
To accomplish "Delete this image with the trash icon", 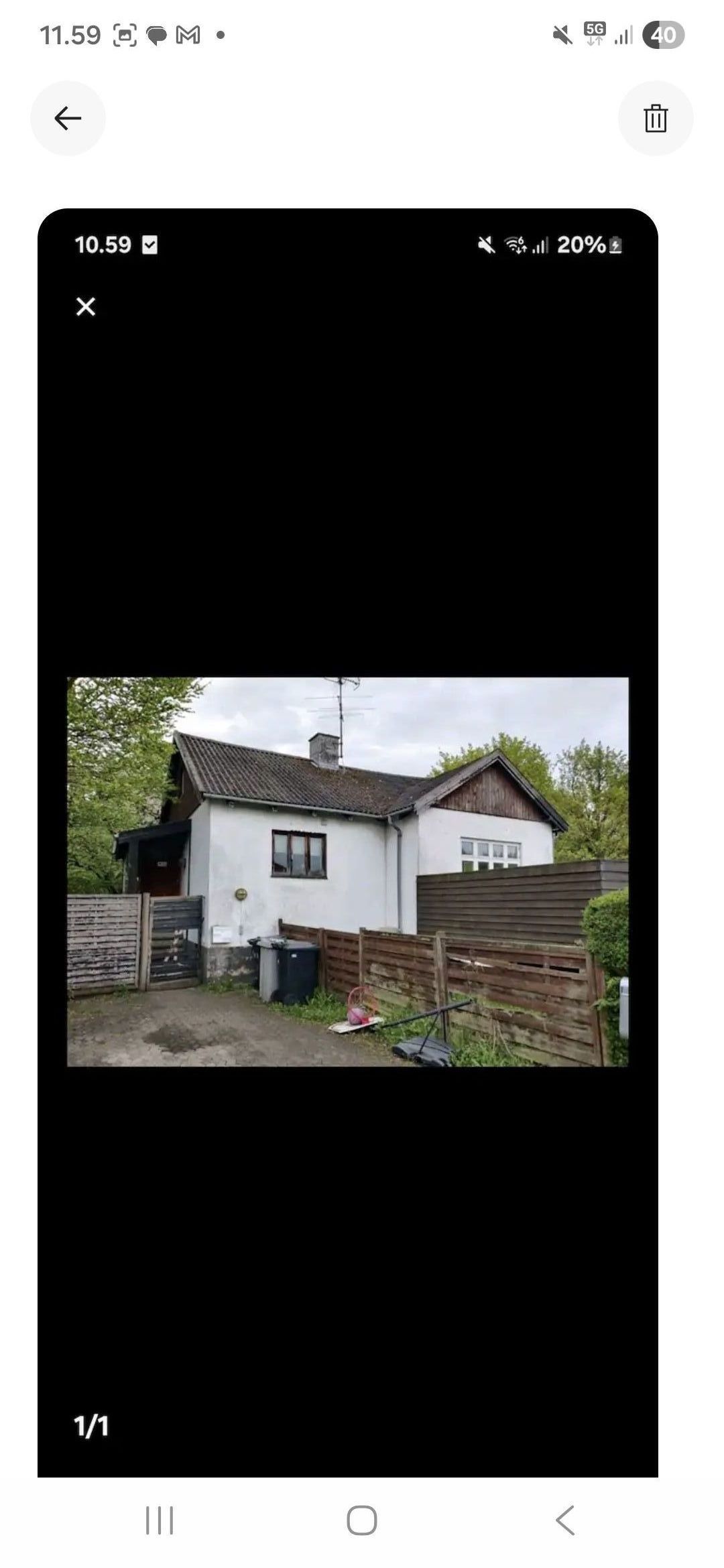I will tap(655, 119).
